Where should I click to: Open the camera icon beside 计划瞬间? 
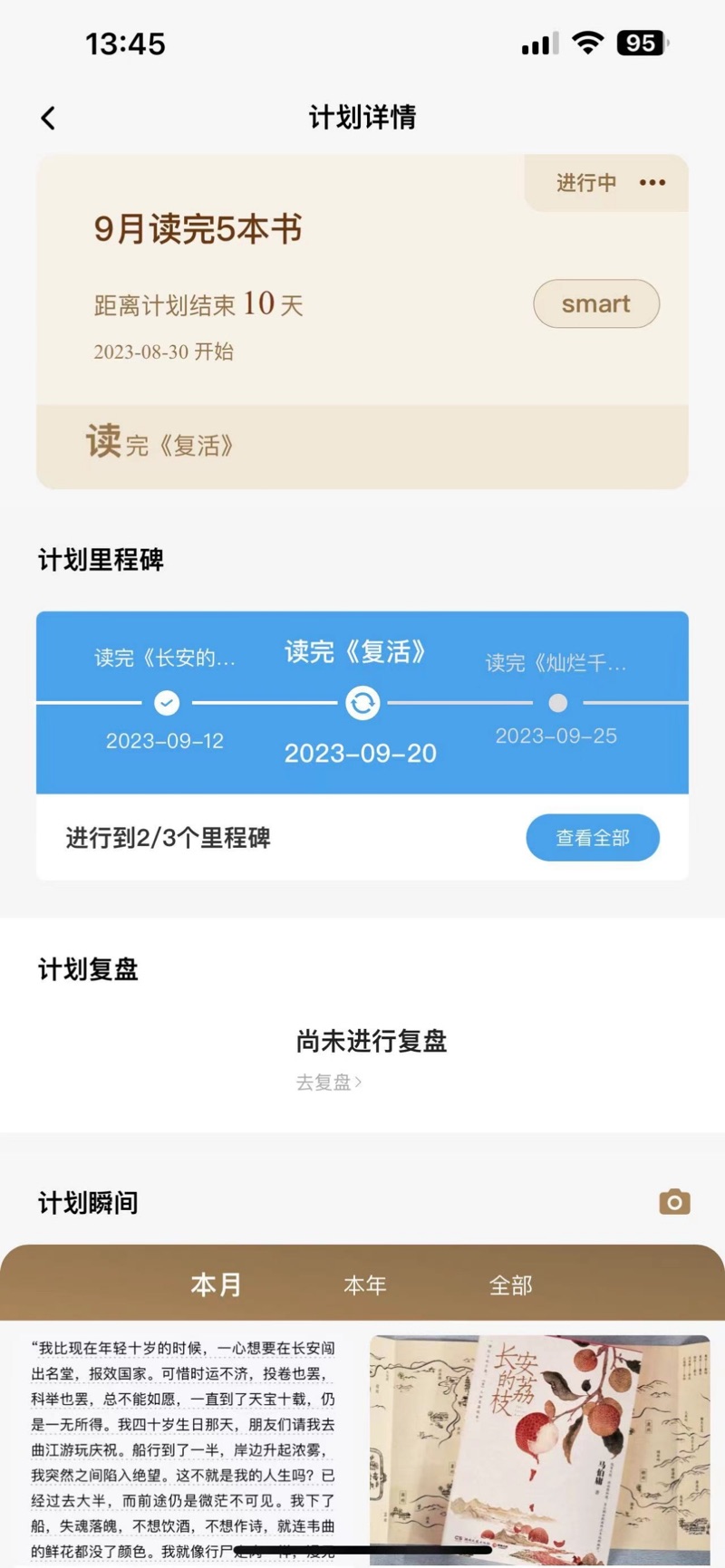tap(674, 1202)
